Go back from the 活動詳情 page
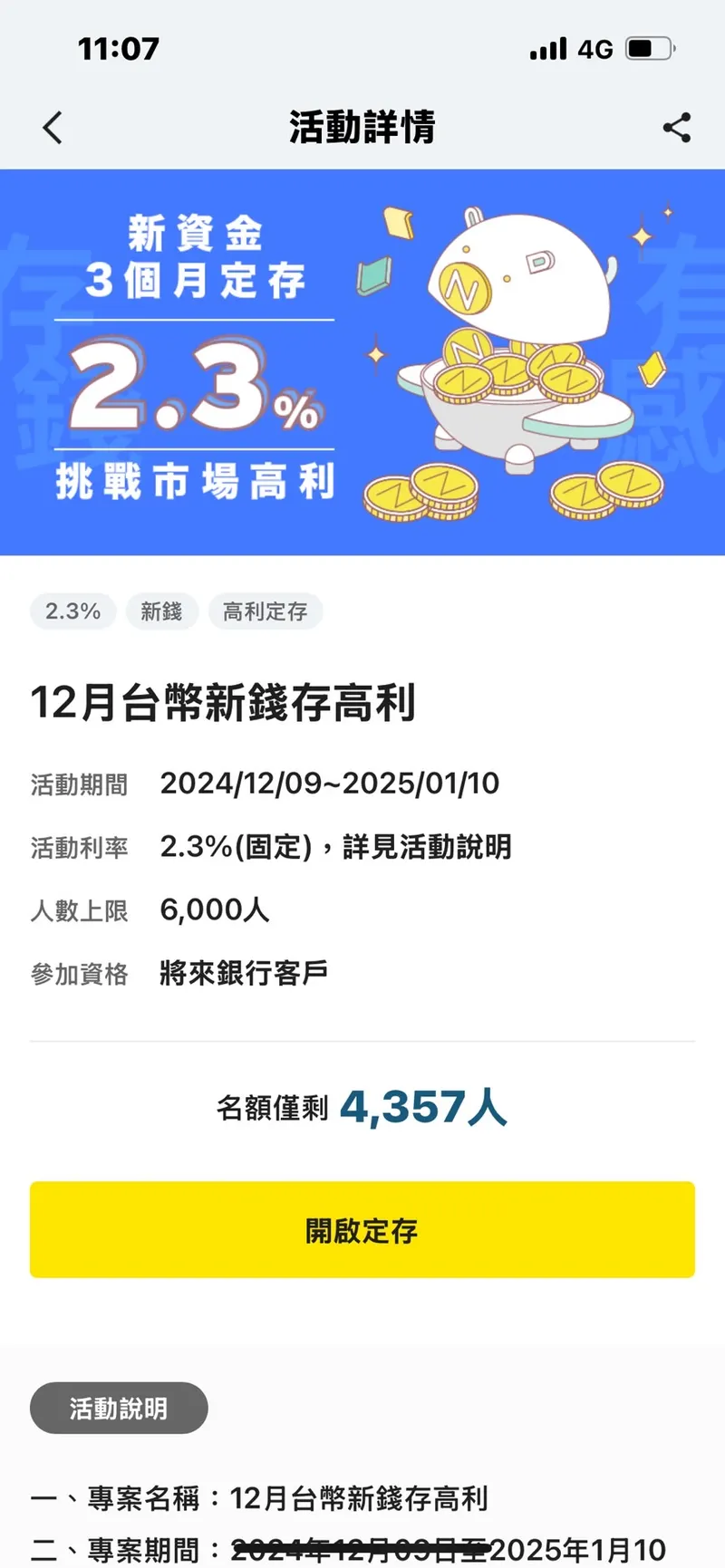This screenshot has width=725, height=1568. (x=53, y=128)
